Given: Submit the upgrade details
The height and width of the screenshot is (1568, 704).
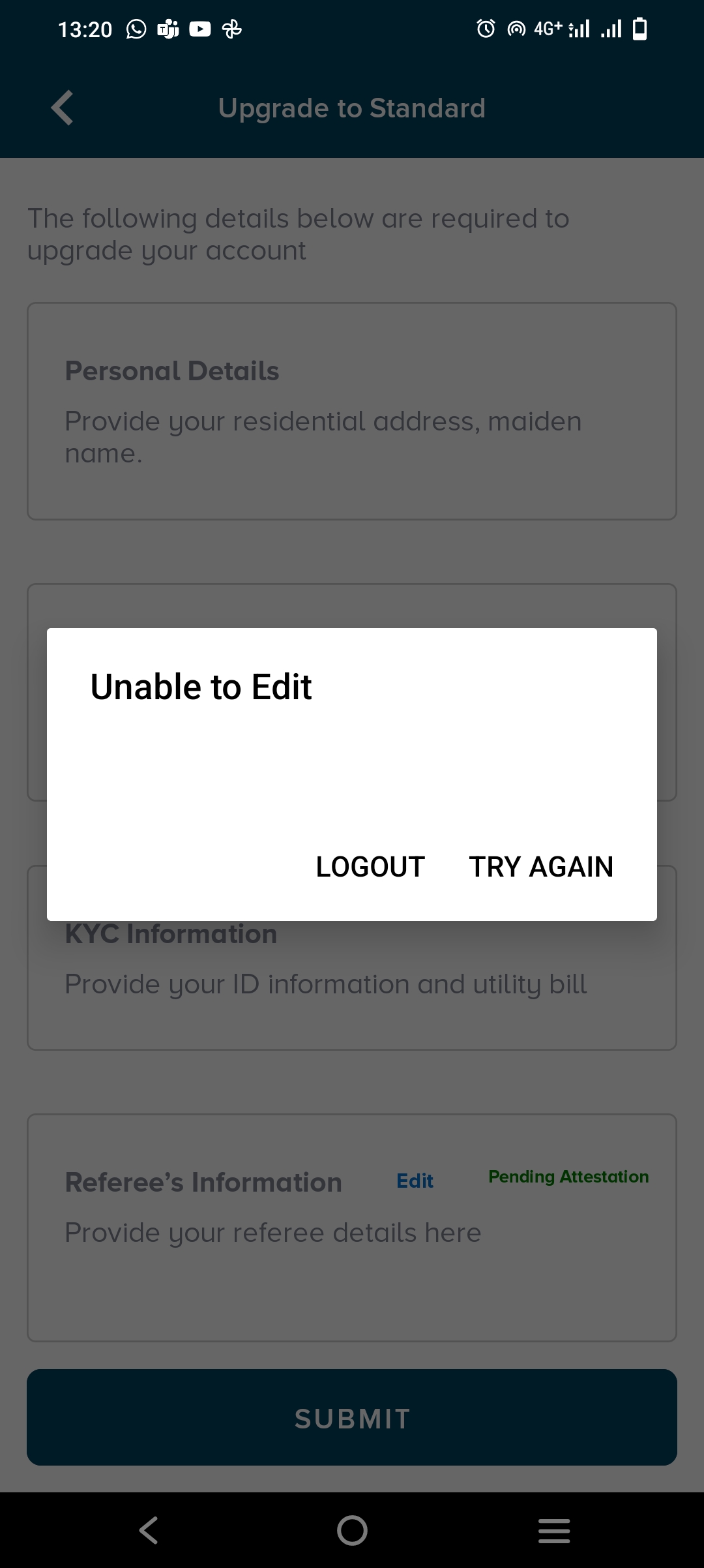Looking at the screenshot, I should coord(352,1418).
